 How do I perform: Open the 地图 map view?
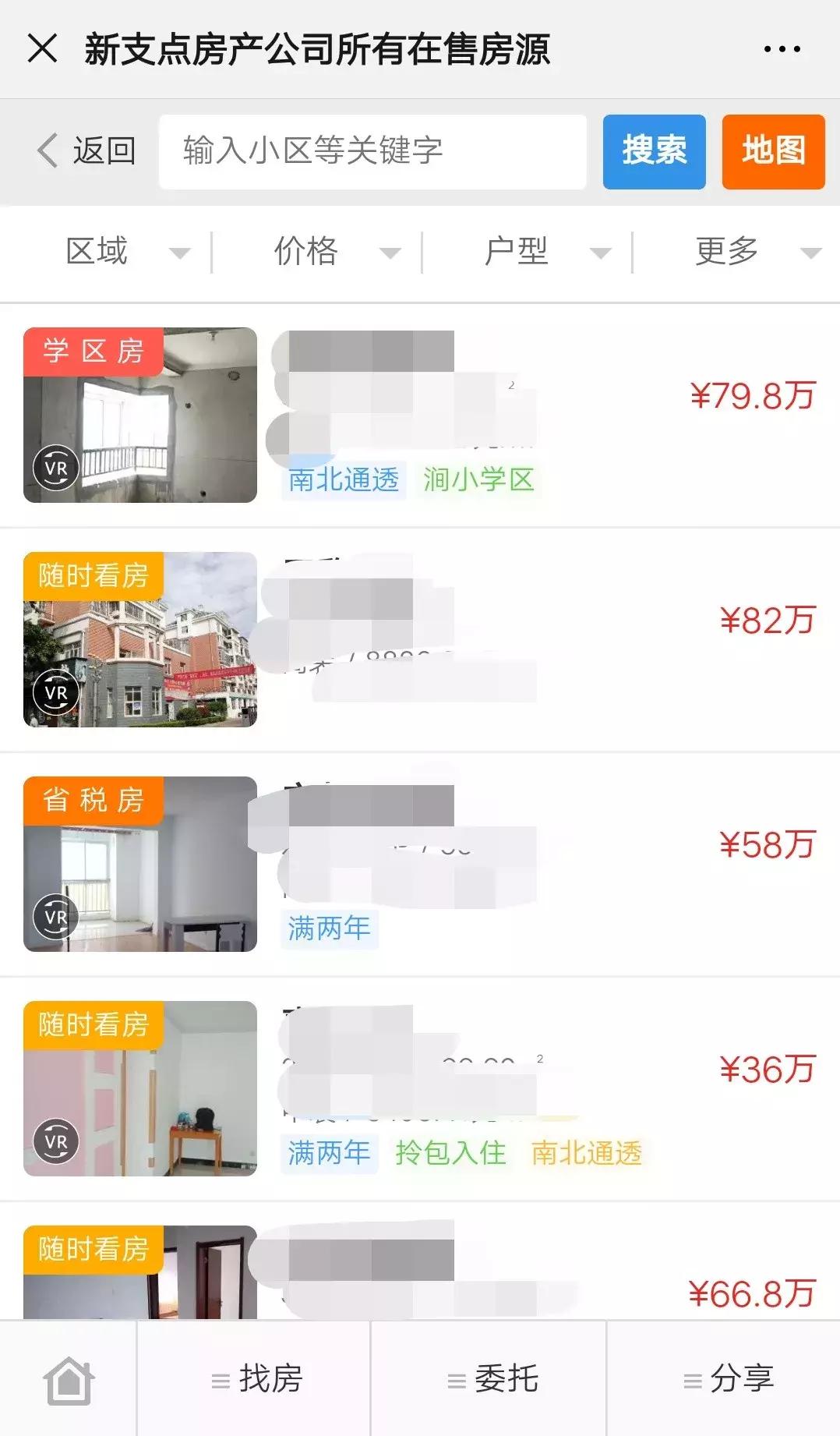[x=773, y=151]
